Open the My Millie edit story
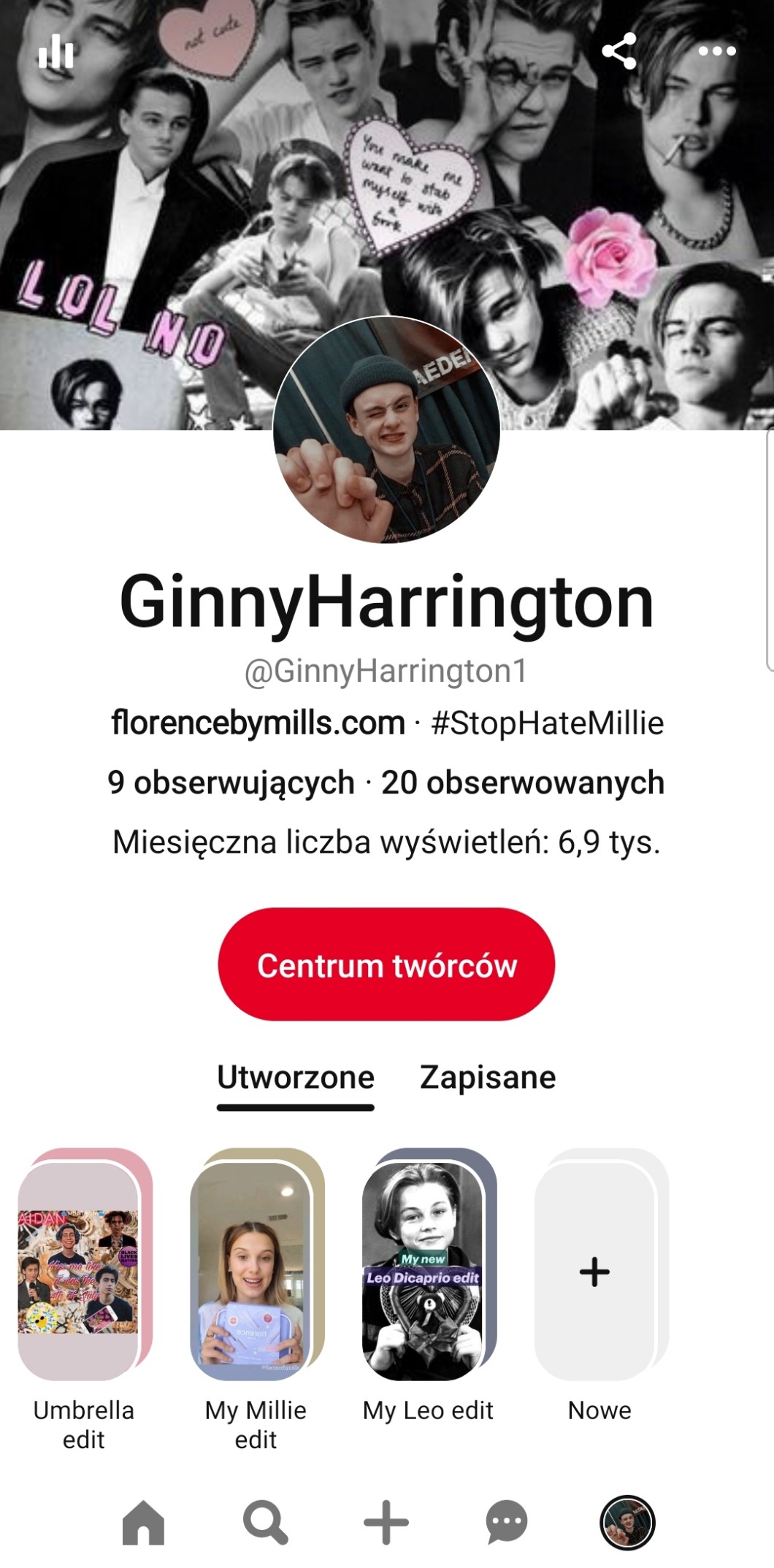 [x=253, y=1270]
